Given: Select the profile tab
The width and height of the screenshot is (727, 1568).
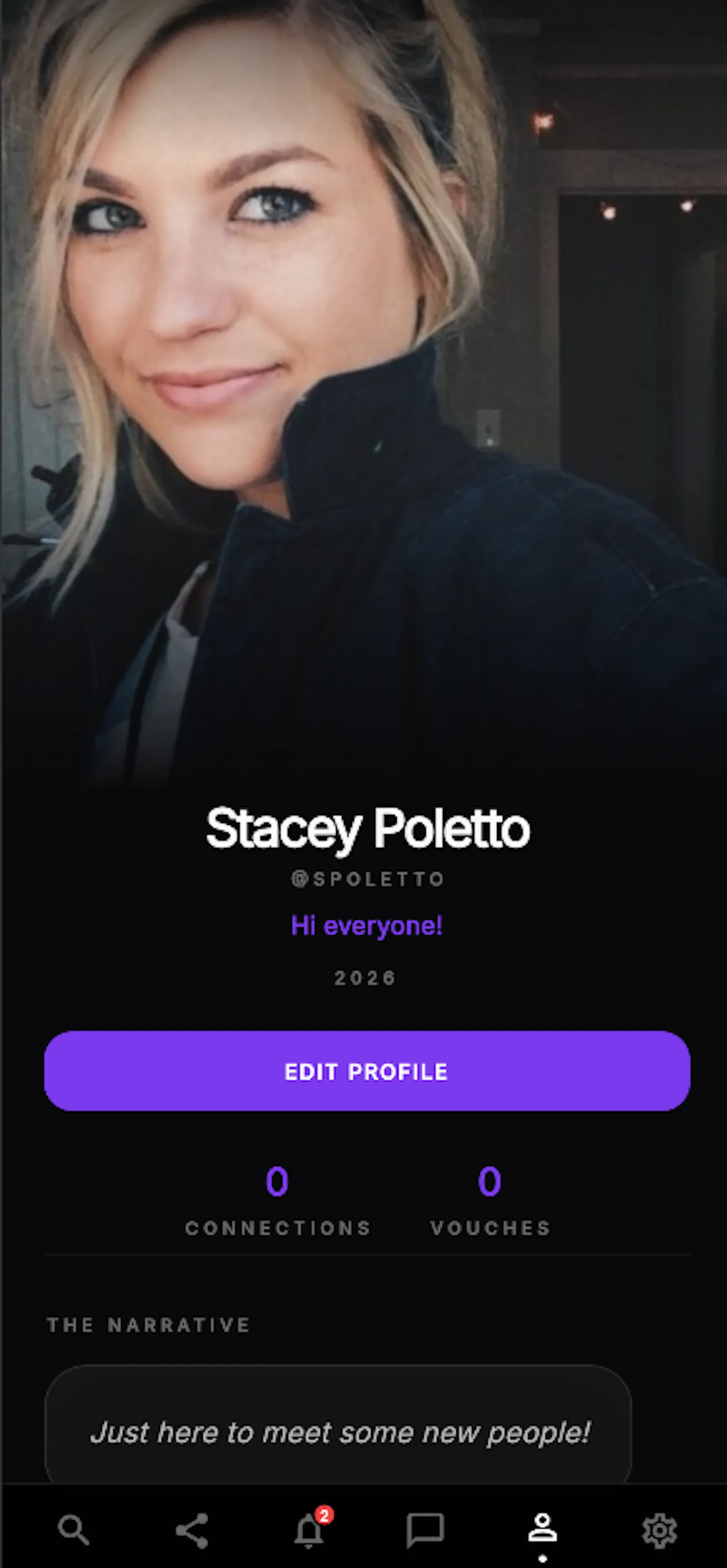Looking at the screenshot, I should click(543, 1529).
